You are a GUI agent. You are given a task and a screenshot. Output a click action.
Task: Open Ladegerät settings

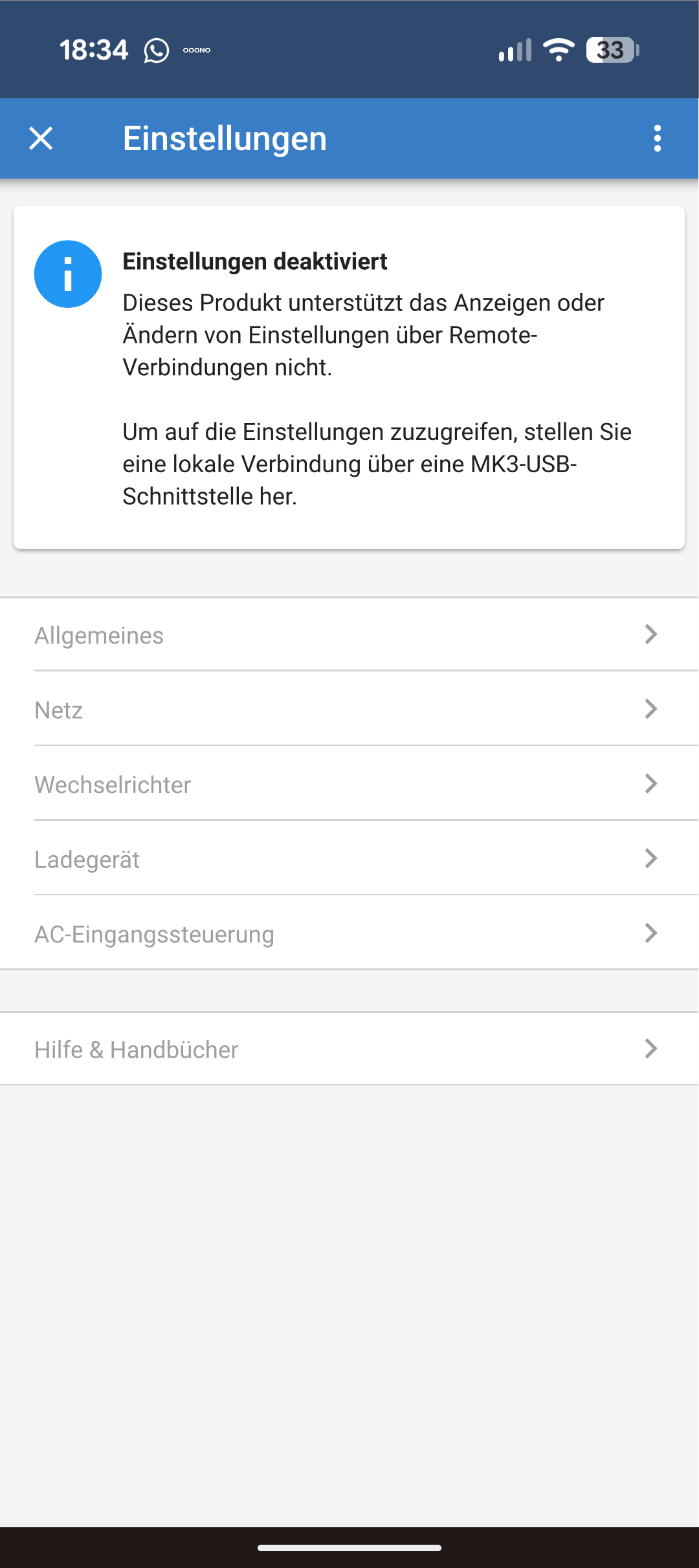point(349,859)
